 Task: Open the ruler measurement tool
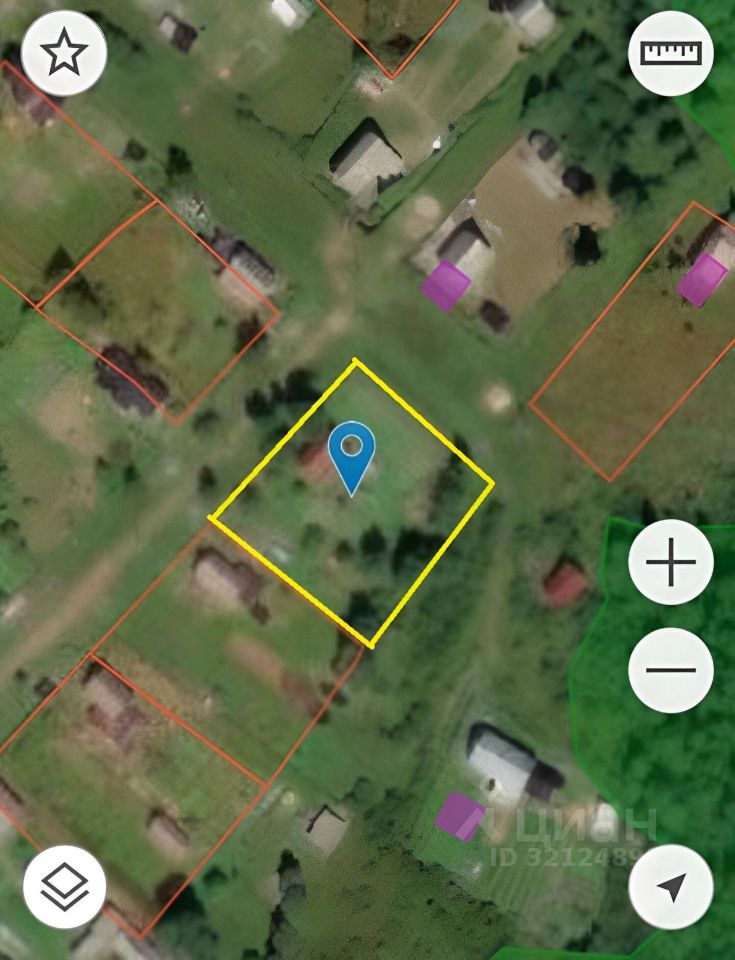tap(671, 54)
